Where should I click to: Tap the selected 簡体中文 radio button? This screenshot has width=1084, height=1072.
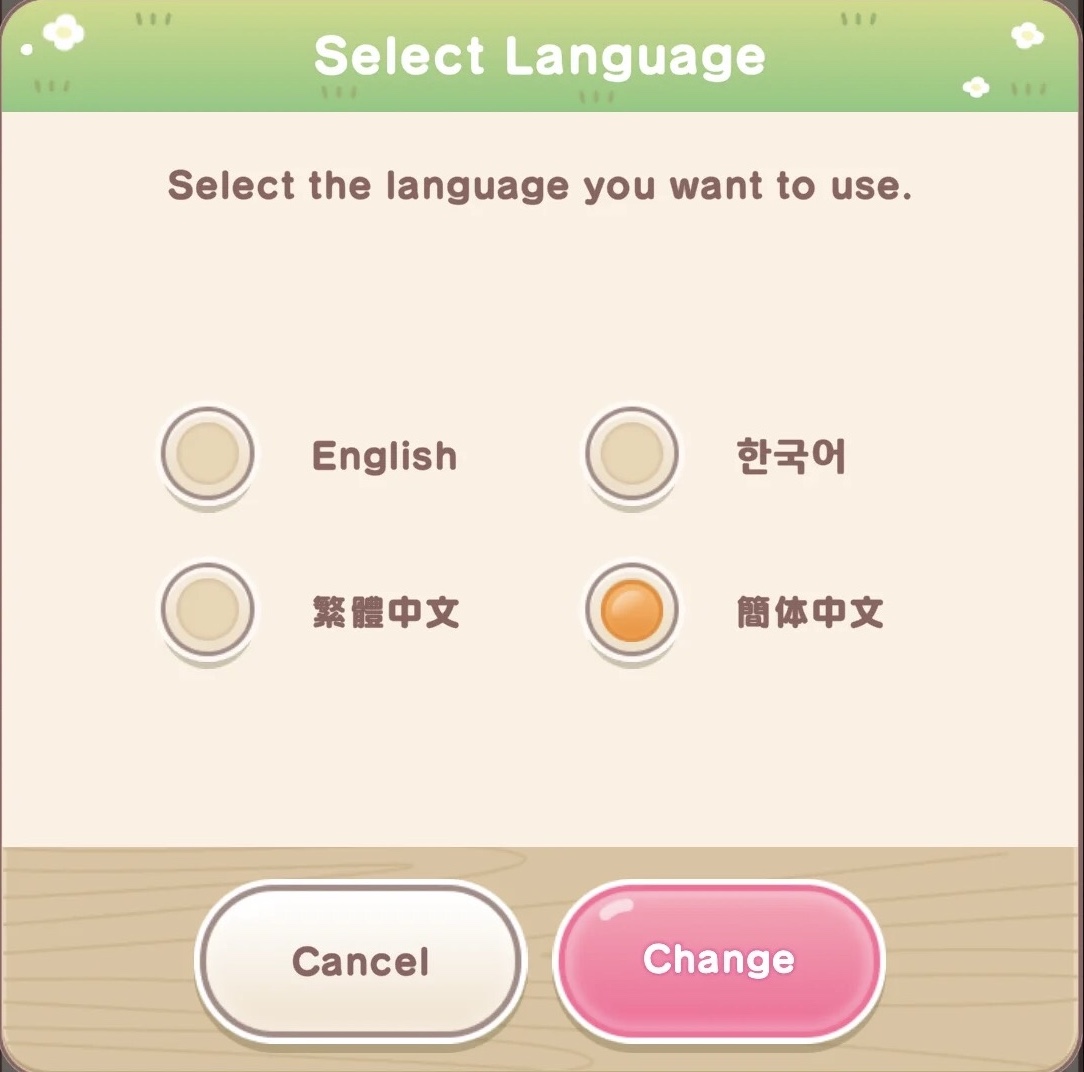coord(632,610)
